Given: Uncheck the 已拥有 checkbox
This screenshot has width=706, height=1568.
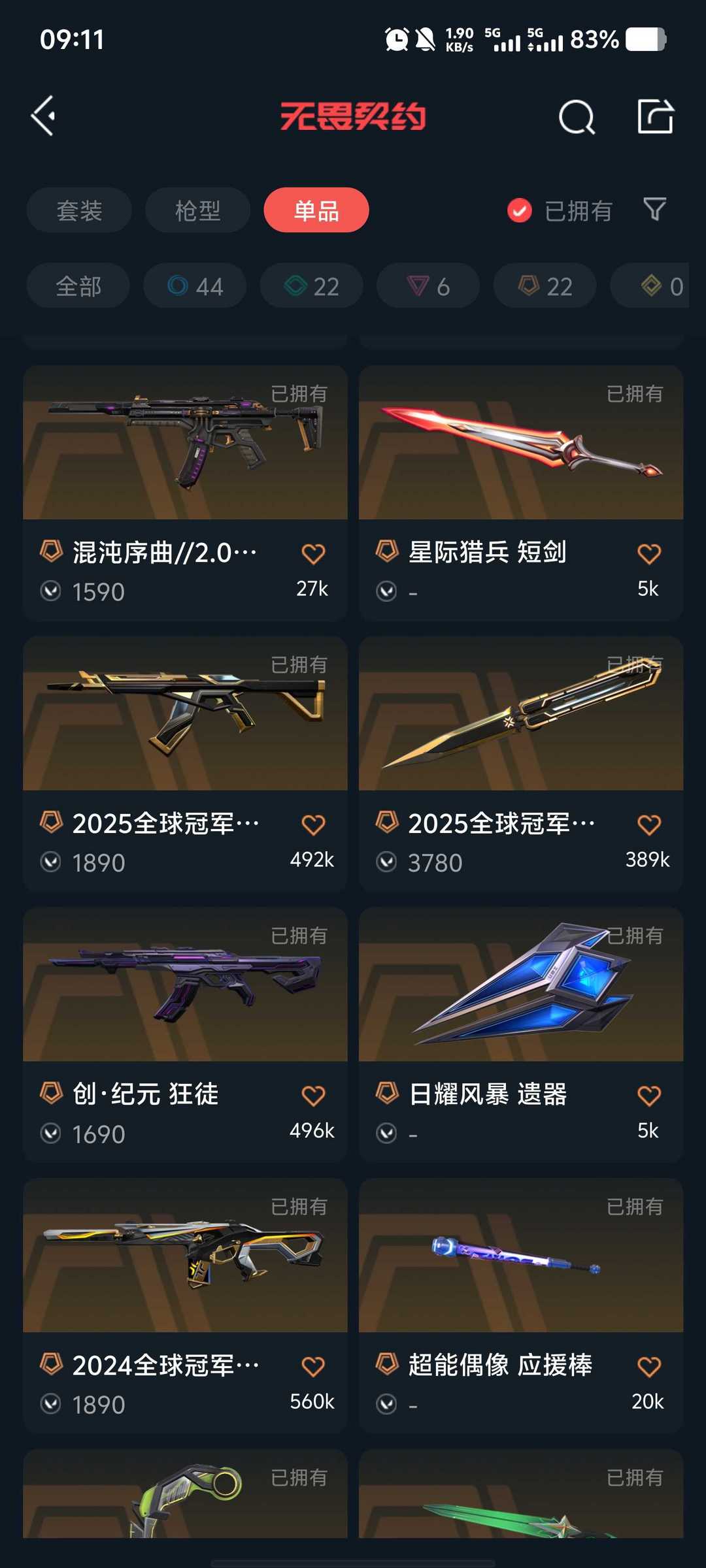Looking at the screenshot, I should pyautogui.click(x=520, y=210).
